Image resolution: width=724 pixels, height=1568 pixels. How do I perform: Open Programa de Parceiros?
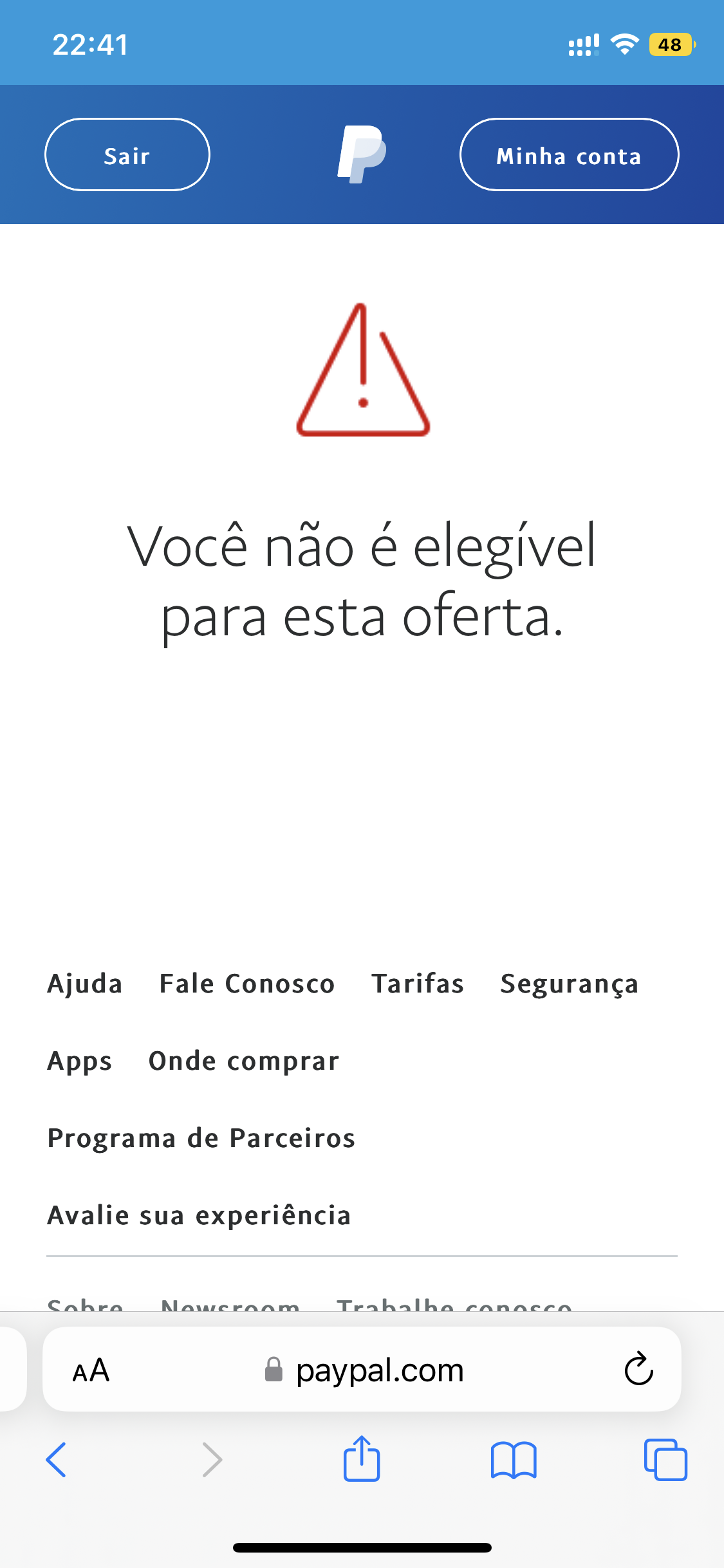[x=201, y=1139]
